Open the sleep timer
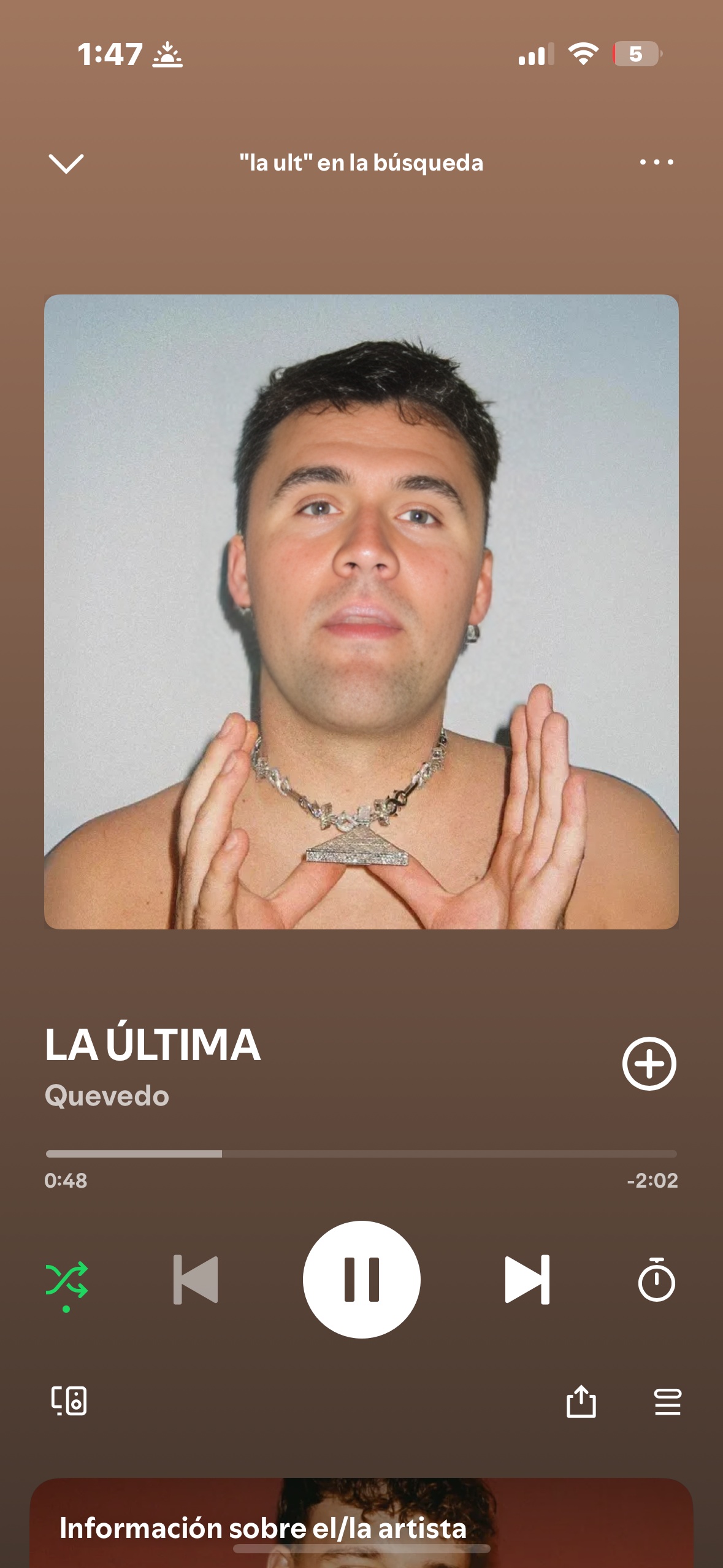This screenshot has height=1568, width=723. [x=656, y=1281]
